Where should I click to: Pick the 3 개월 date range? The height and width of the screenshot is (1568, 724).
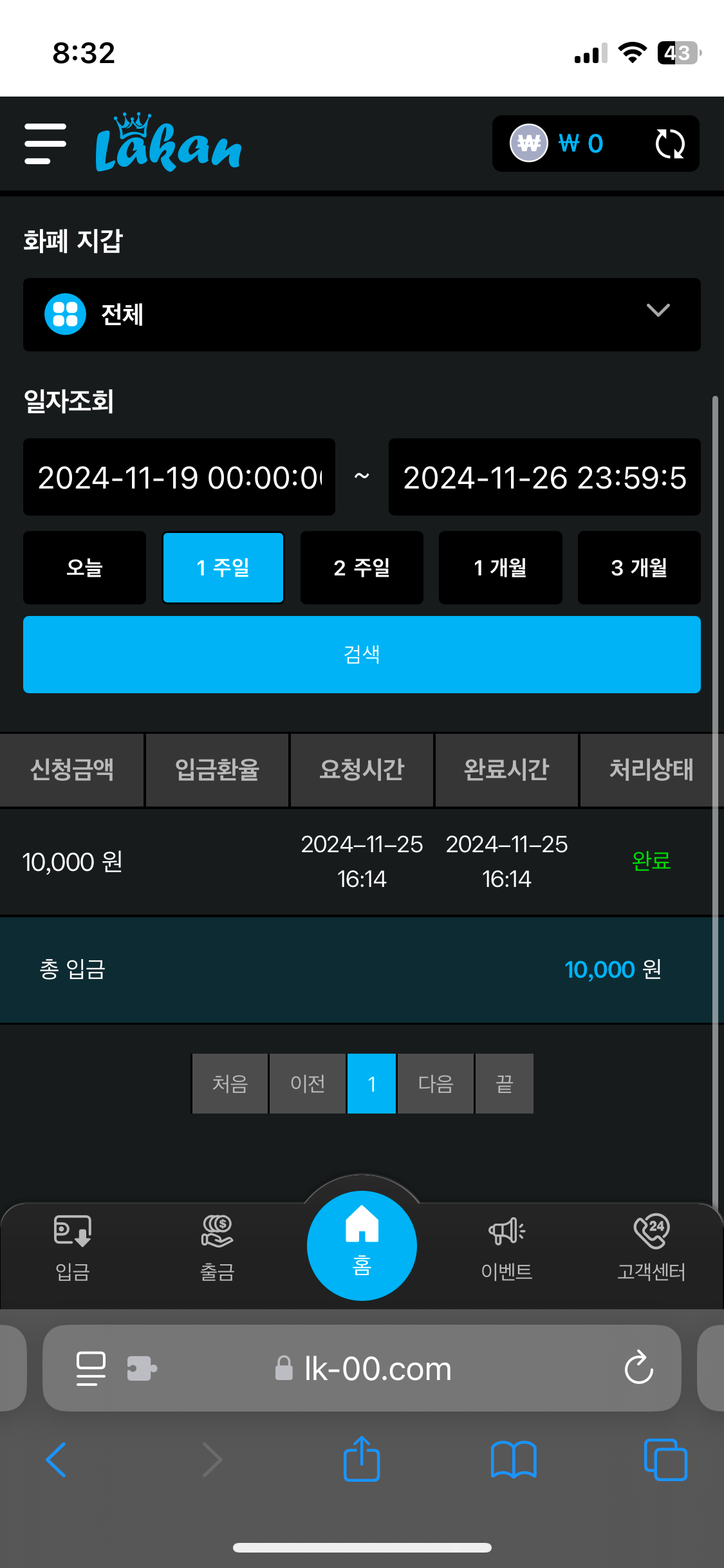(639, 568)
